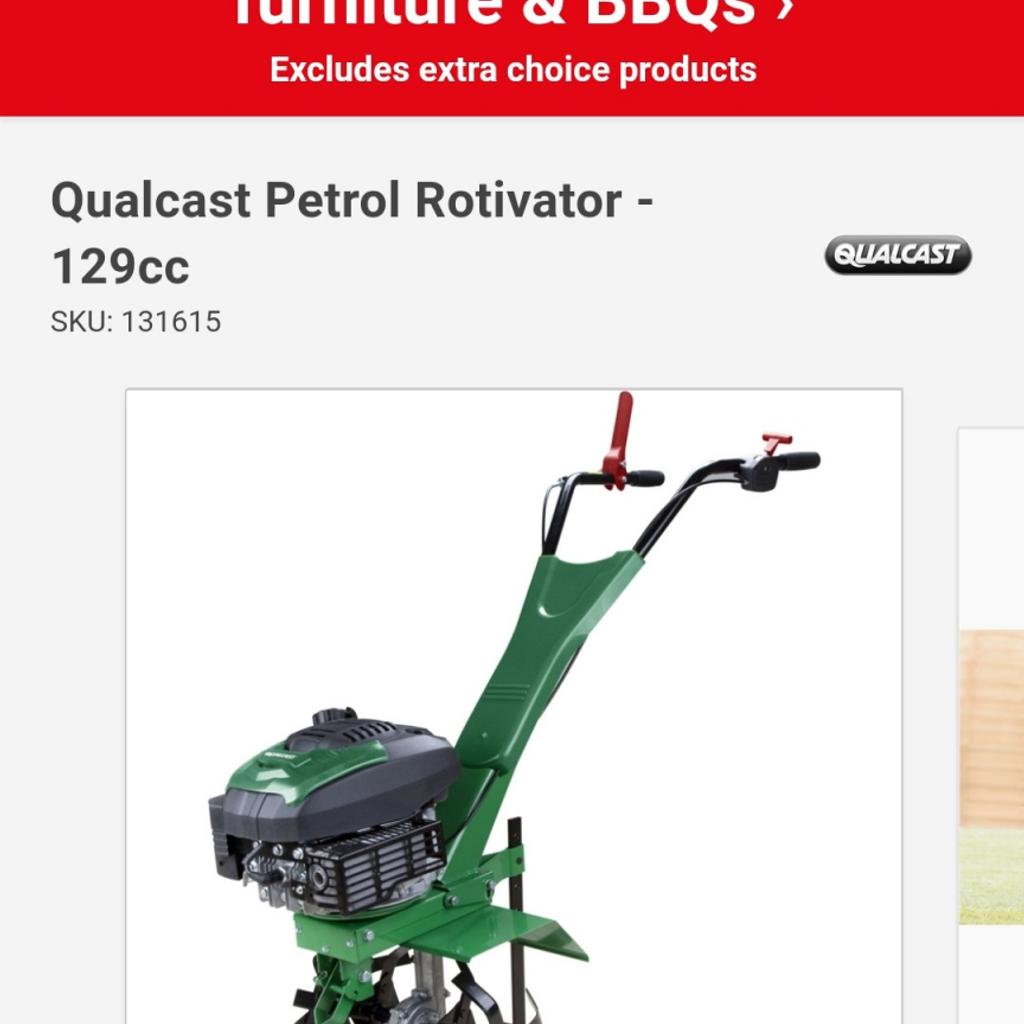This screenshot has width=1024, height=1024.
Task: Open the furniture & BBQs promo banner
Action: 512,40
